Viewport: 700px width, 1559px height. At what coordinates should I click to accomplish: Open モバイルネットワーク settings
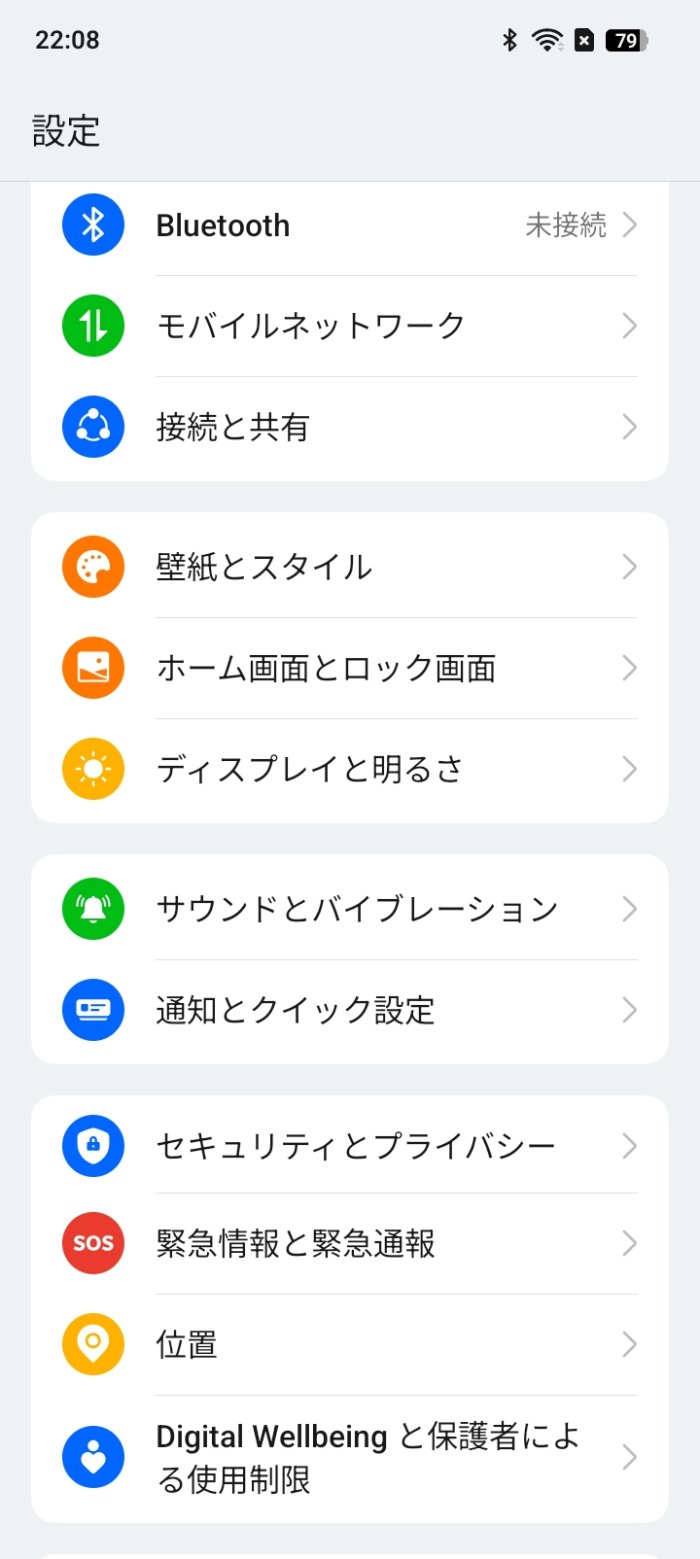(x=349, y=326)
